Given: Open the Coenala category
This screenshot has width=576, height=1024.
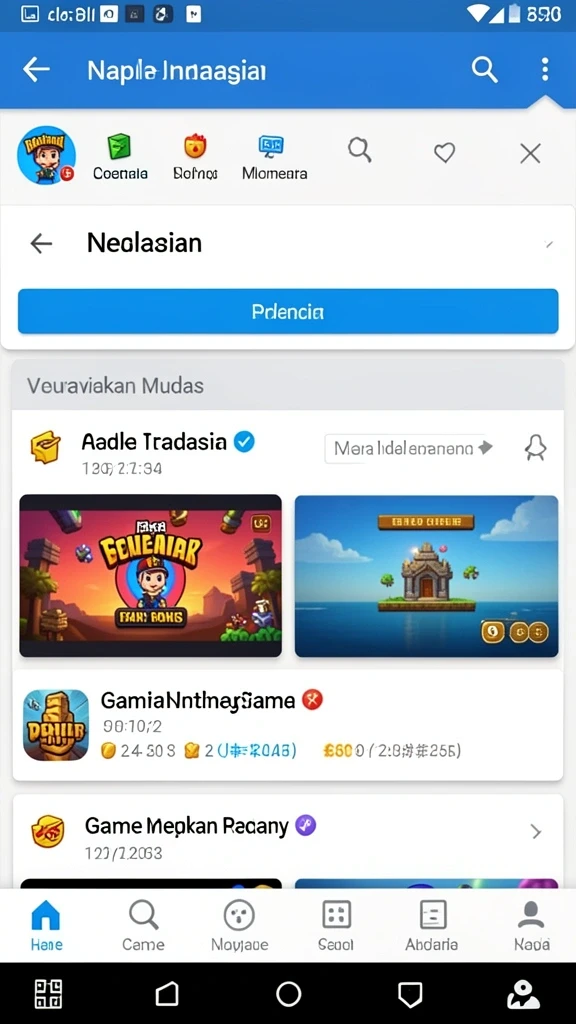Looking at the screenshot, I should 120,157.
